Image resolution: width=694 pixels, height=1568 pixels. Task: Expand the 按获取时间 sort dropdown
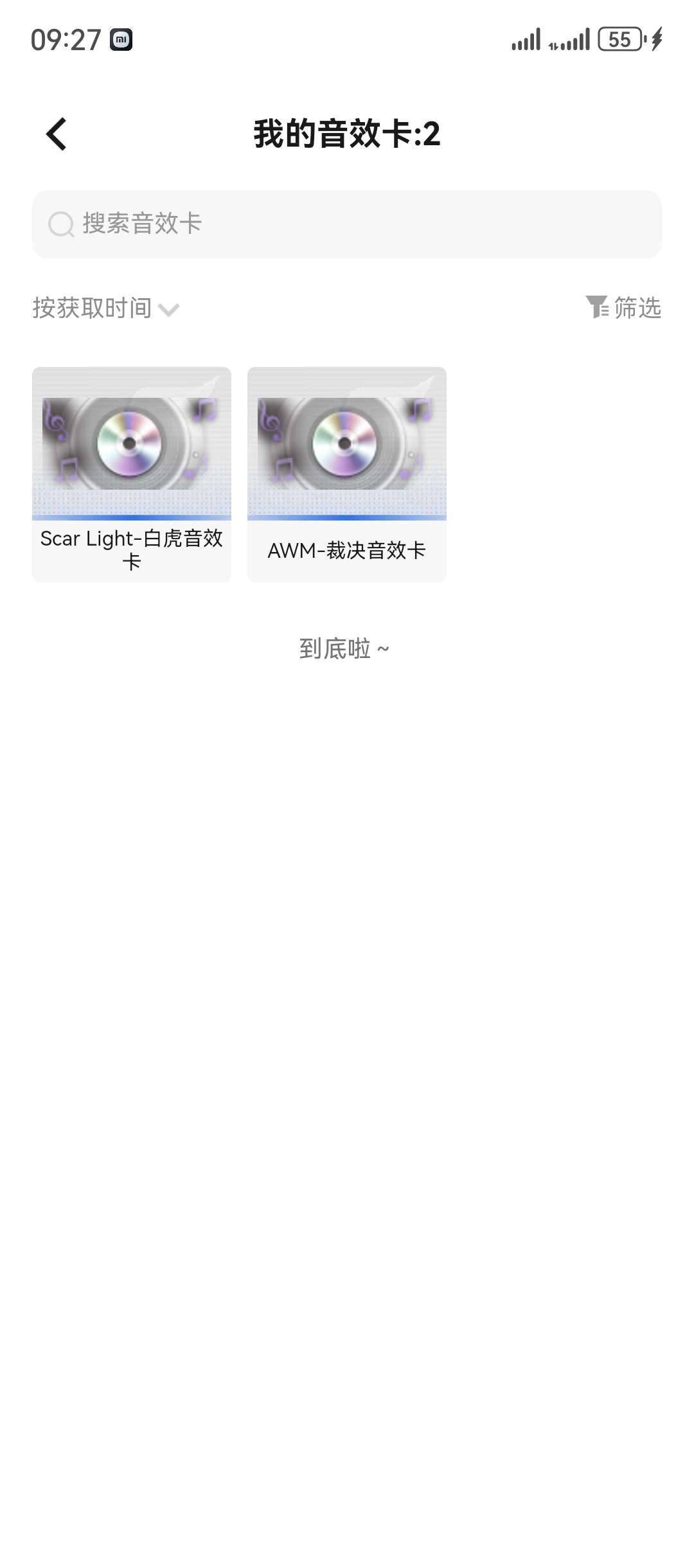(106, 308)
